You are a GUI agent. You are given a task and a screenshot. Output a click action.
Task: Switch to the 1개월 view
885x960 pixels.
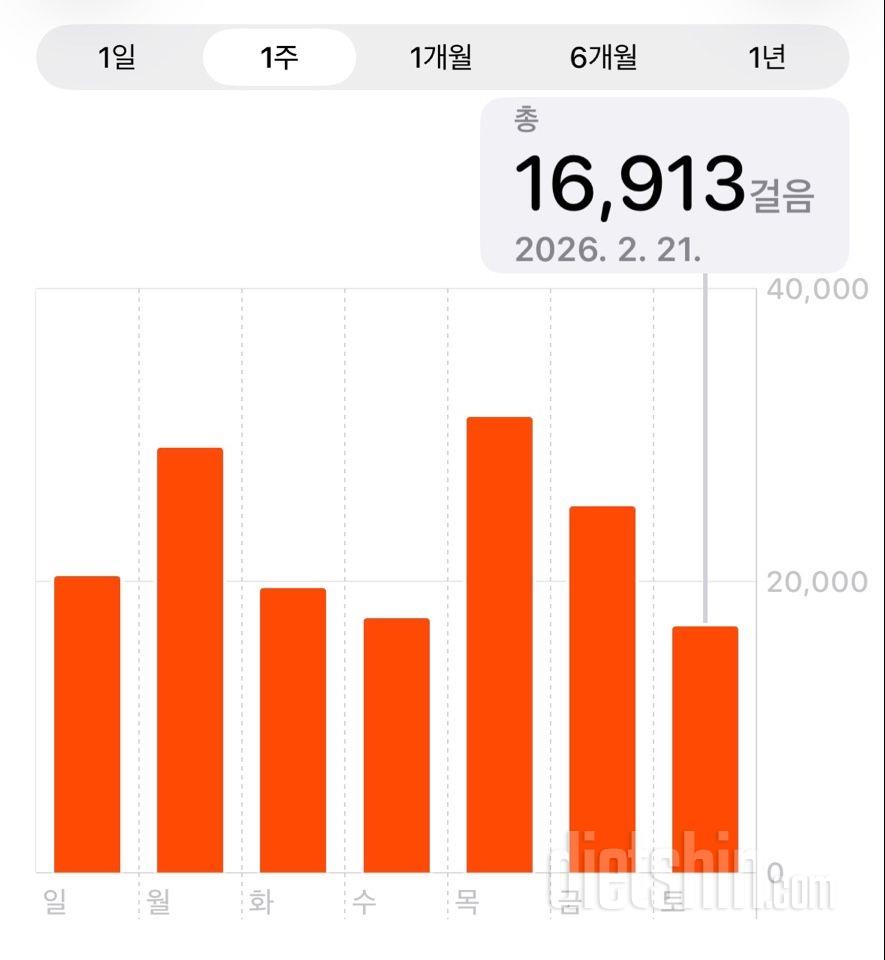(440, 59)
